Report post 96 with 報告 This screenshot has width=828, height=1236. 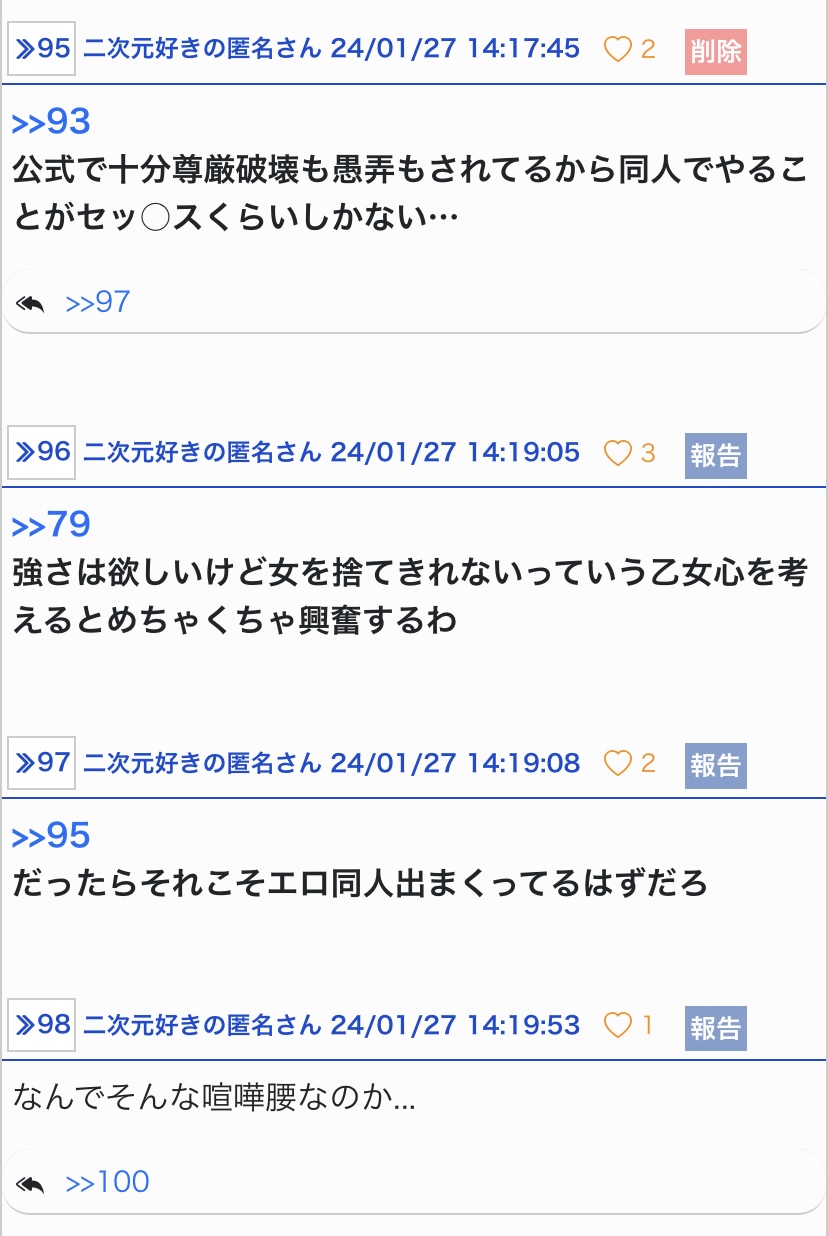click(x=715, y=455)
